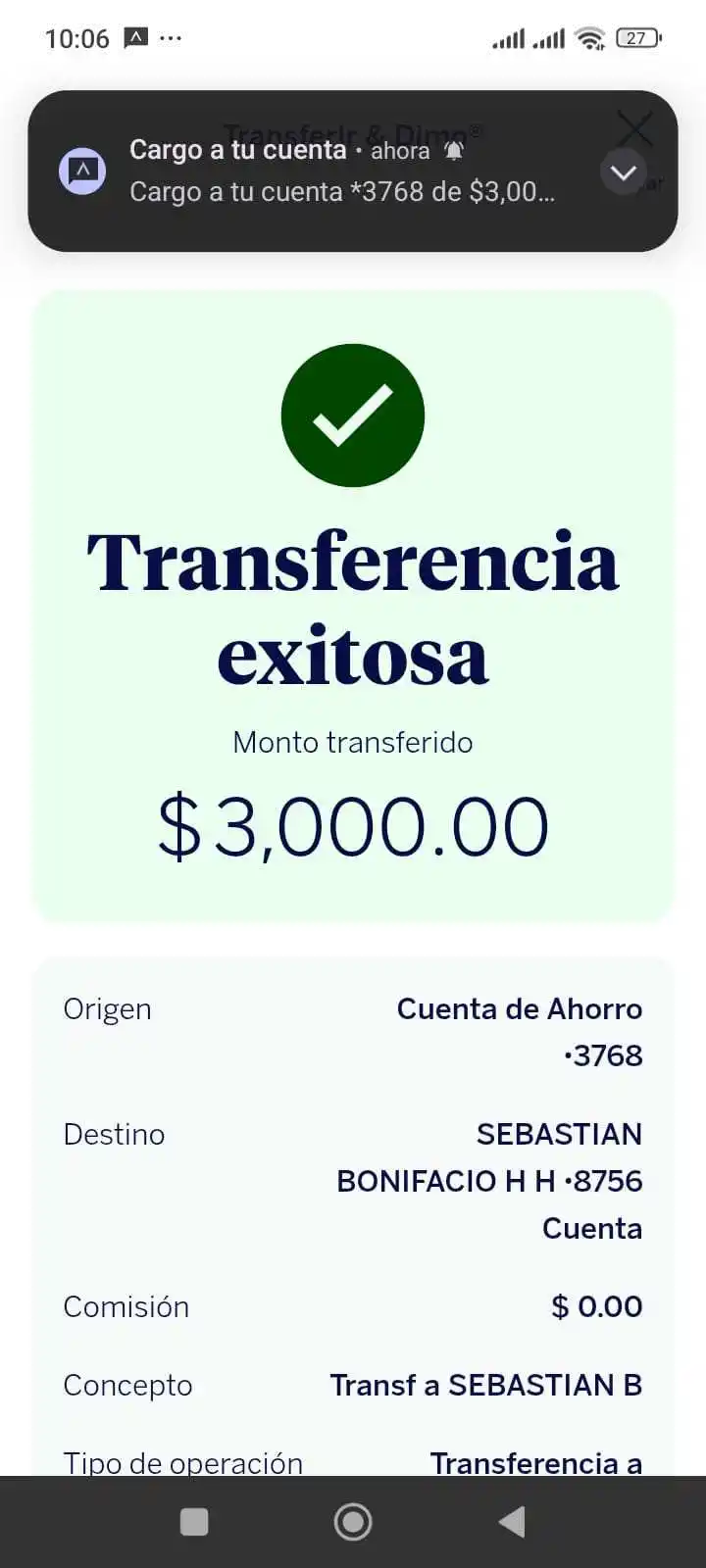Open the recent apps view
706x1568 pixels.
pyautogui.click(x=194, y=1521)
